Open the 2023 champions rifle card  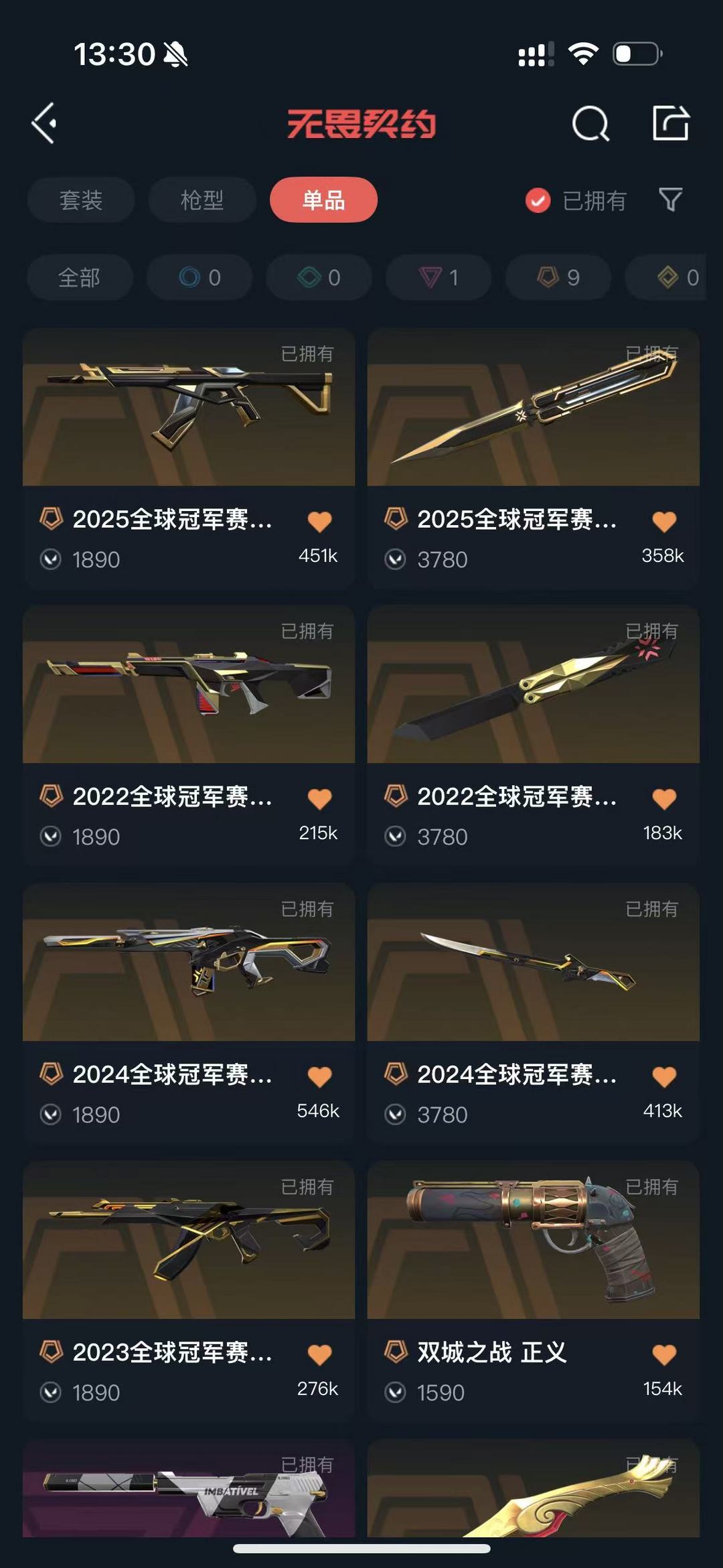click(189, 1241)
